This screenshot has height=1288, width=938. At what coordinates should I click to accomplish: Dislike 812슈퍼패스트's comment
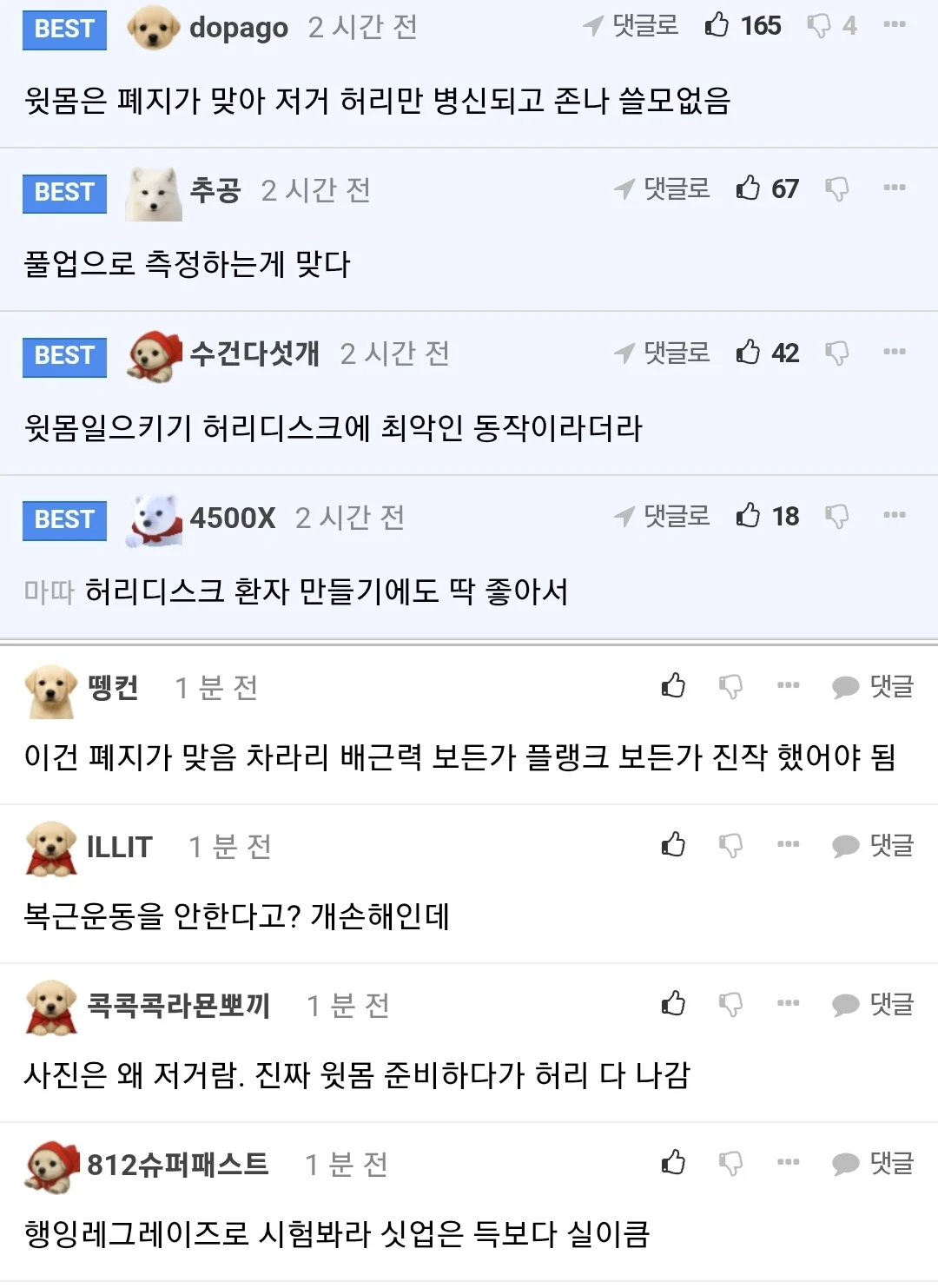730,1163
